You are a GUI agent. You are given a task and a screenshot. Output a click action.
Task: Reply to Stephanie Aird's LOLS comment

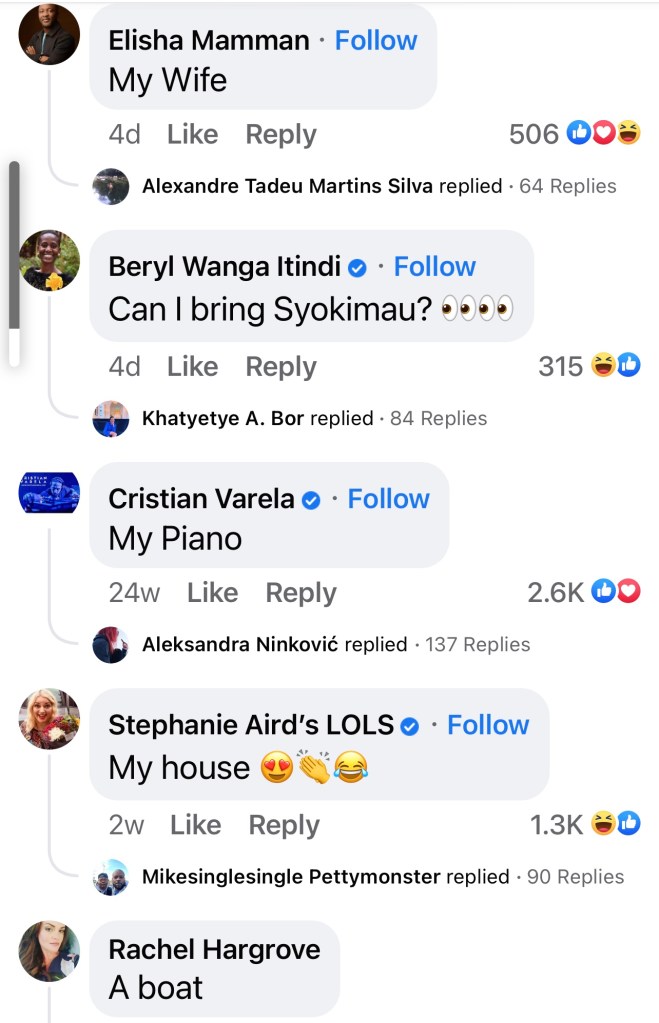[x=283, y=825]
